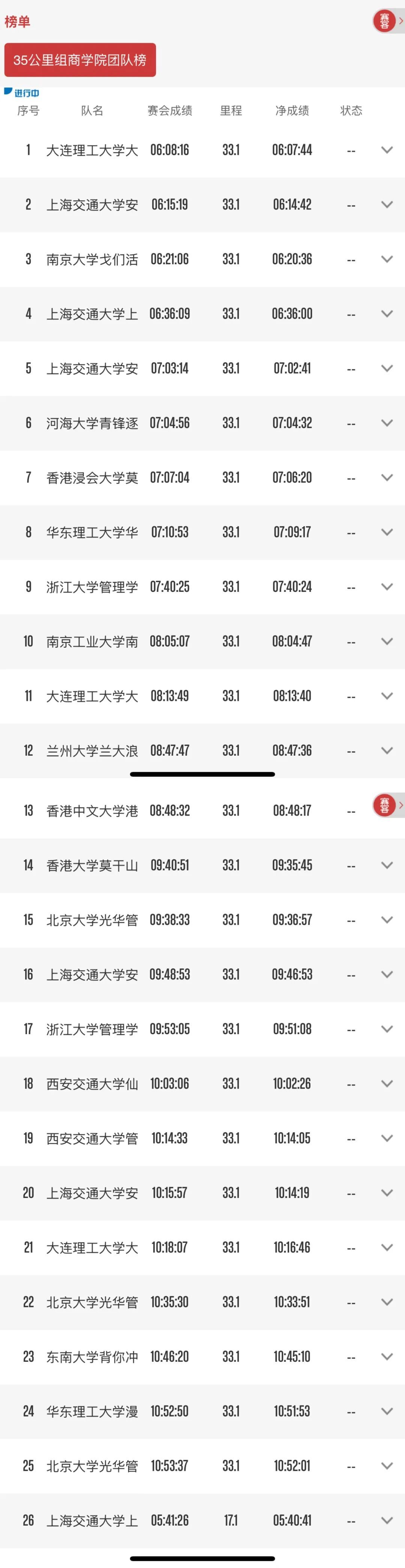Expand the rank 14 香港大学莫干山 row
Image resolution: width=405 pixels, height=1568 pixels.
(387, 865)
